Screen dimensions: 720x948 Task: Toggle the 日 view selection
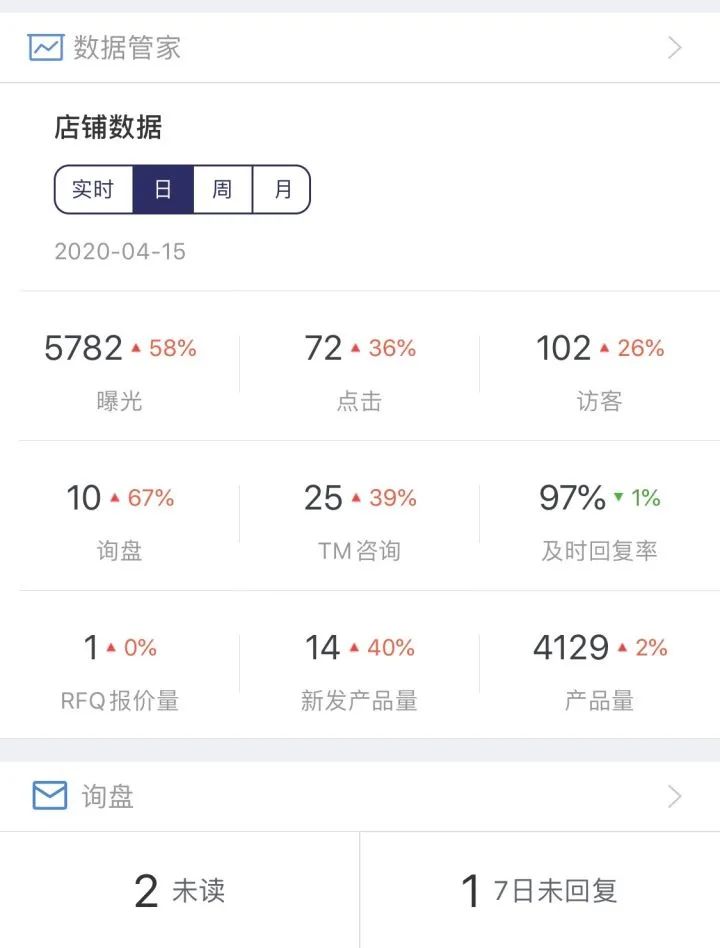tap(162, 189)
